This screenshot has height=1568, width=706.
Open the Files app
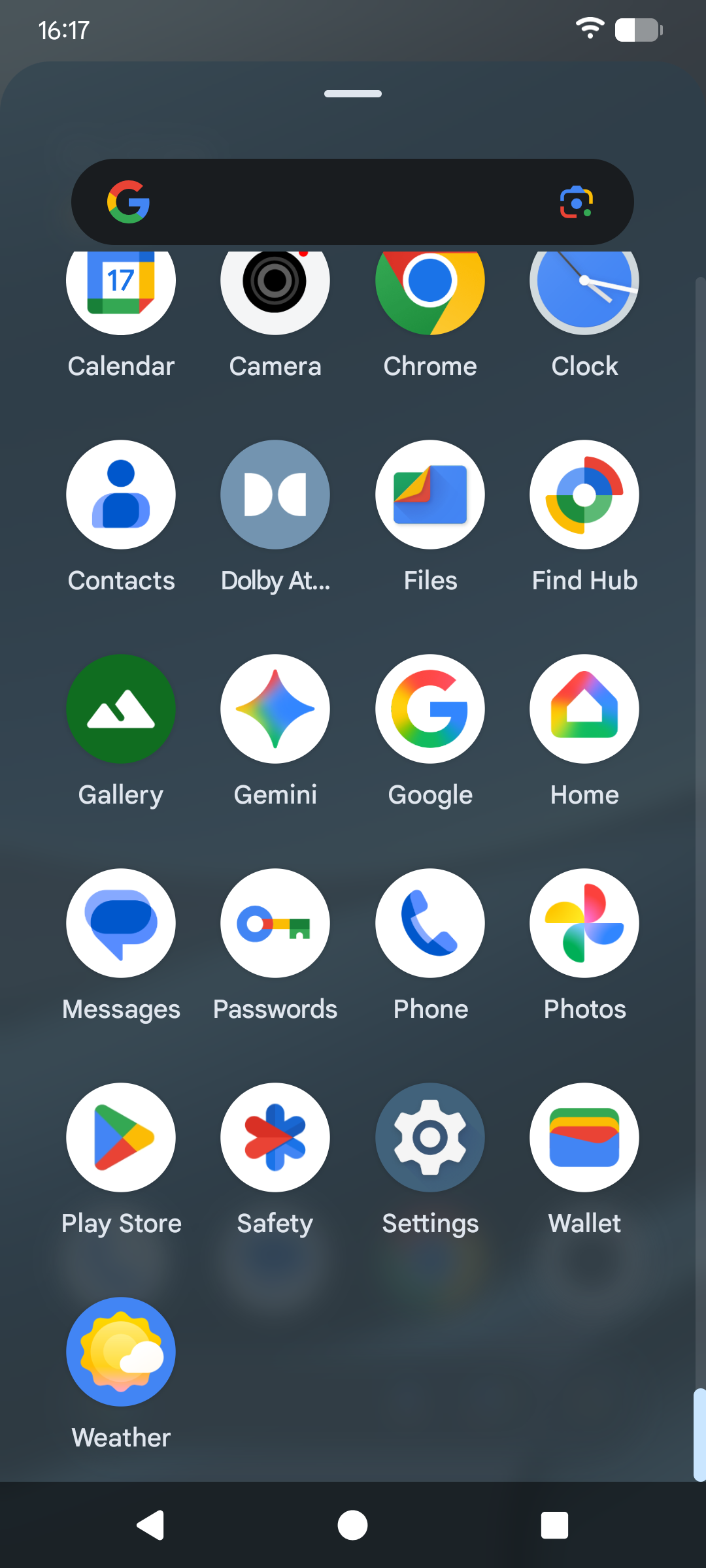(x=430, y=495)
